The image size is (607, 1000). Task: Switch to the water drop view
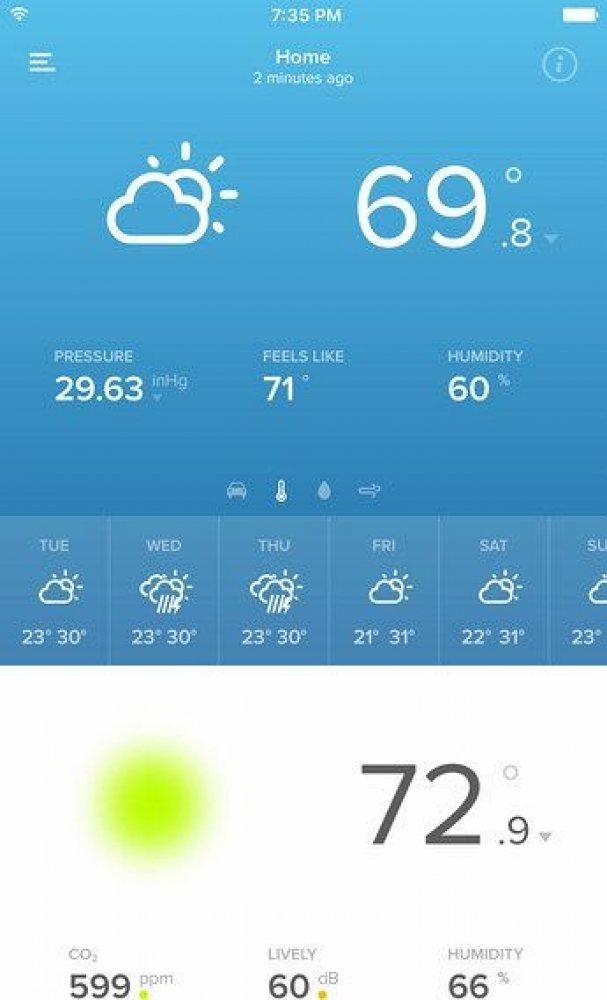(324, 491)
